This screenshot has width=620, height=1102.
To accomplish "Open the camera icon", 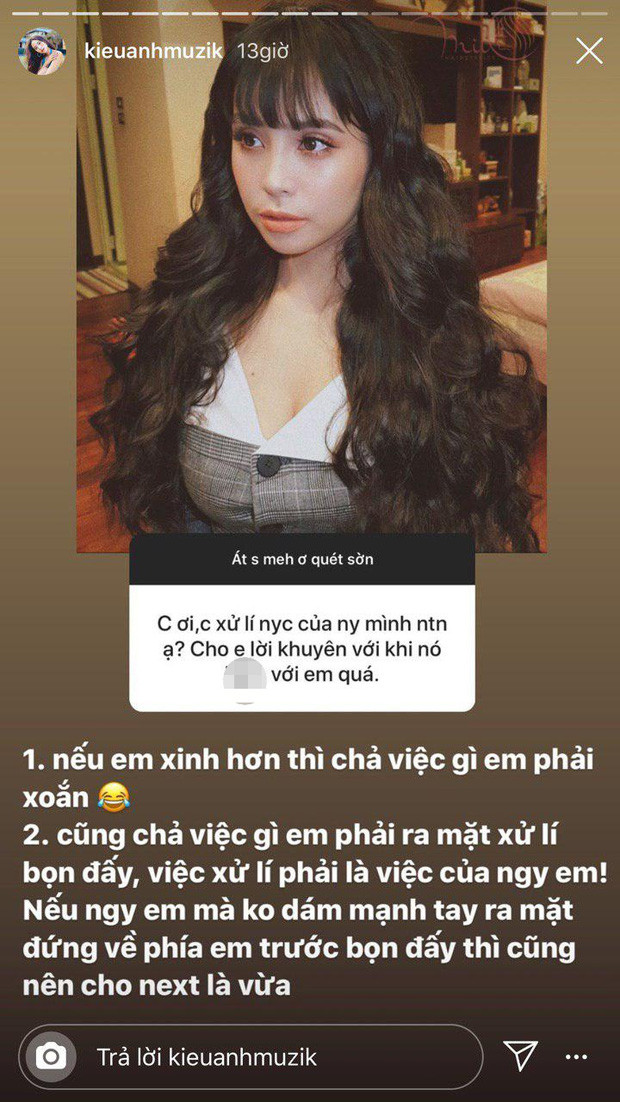I will (50, 1056).
